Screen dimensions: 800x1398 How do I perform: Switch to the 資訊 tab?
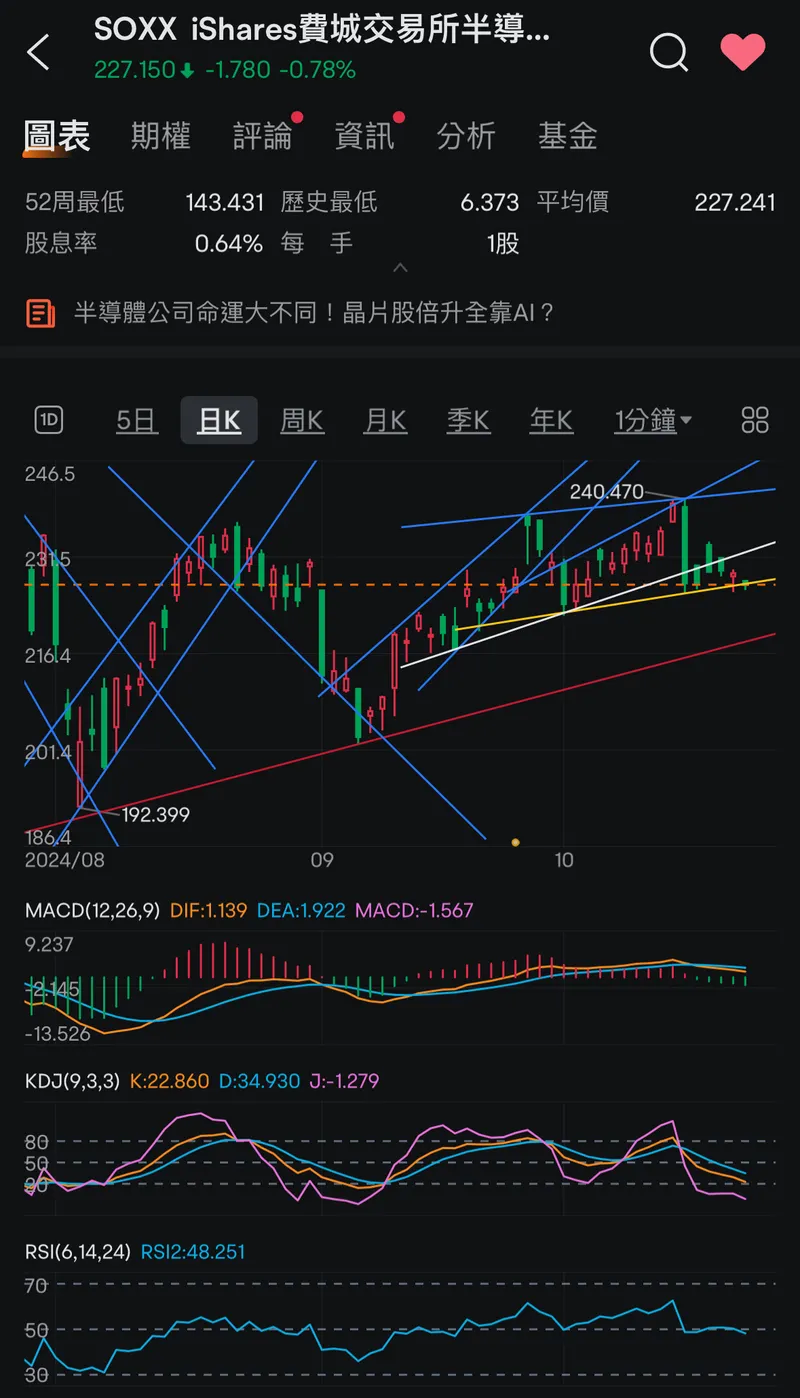coord(364,136)
